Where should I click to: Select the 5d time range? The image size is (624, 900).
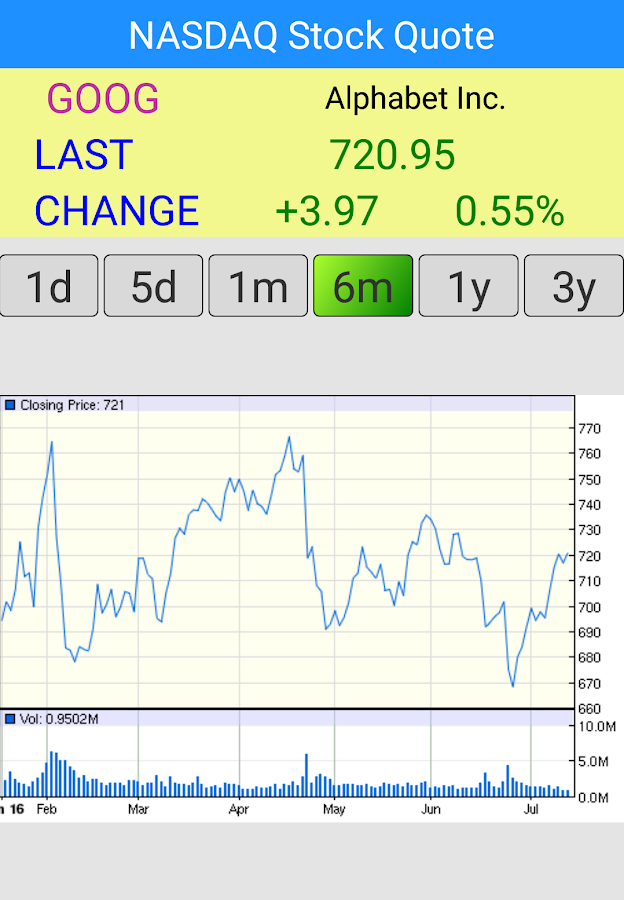153,286
